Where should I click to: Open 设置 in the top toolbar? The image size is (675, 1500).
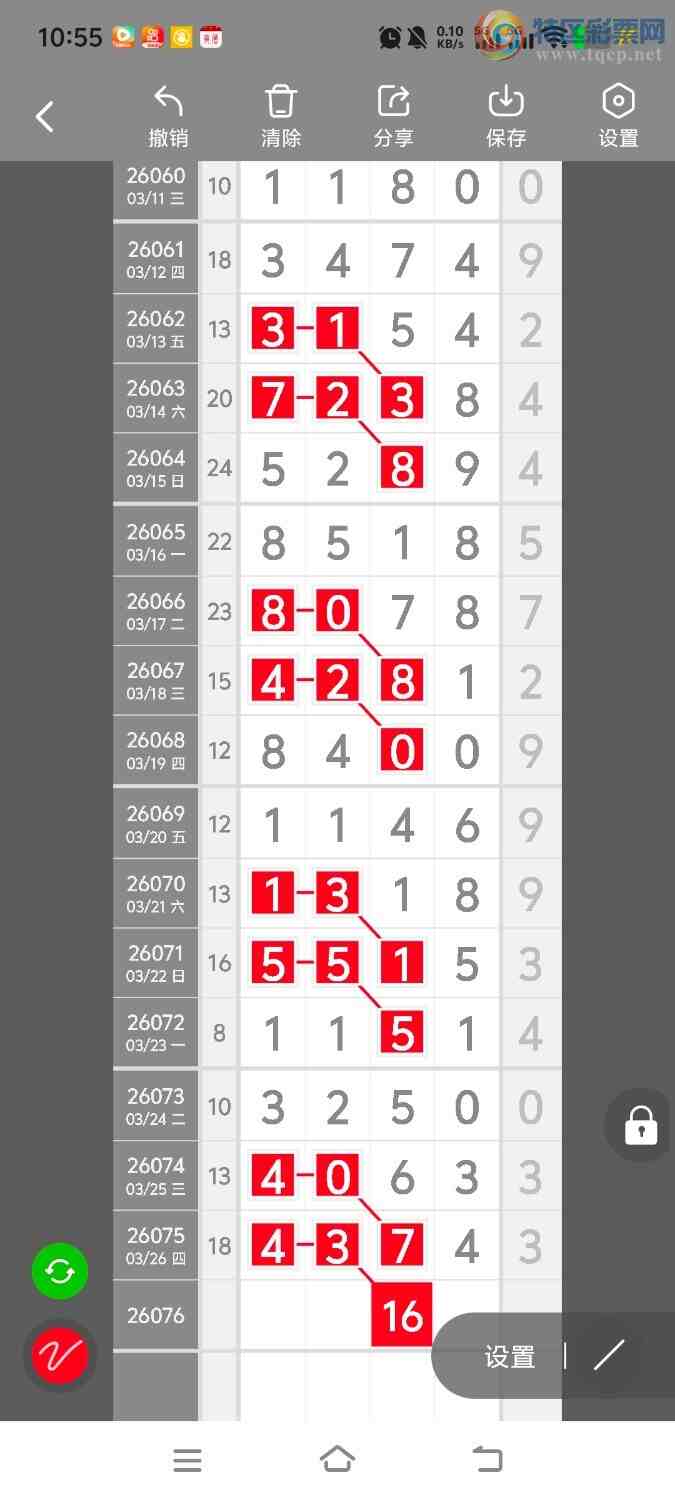pos(618,117)
